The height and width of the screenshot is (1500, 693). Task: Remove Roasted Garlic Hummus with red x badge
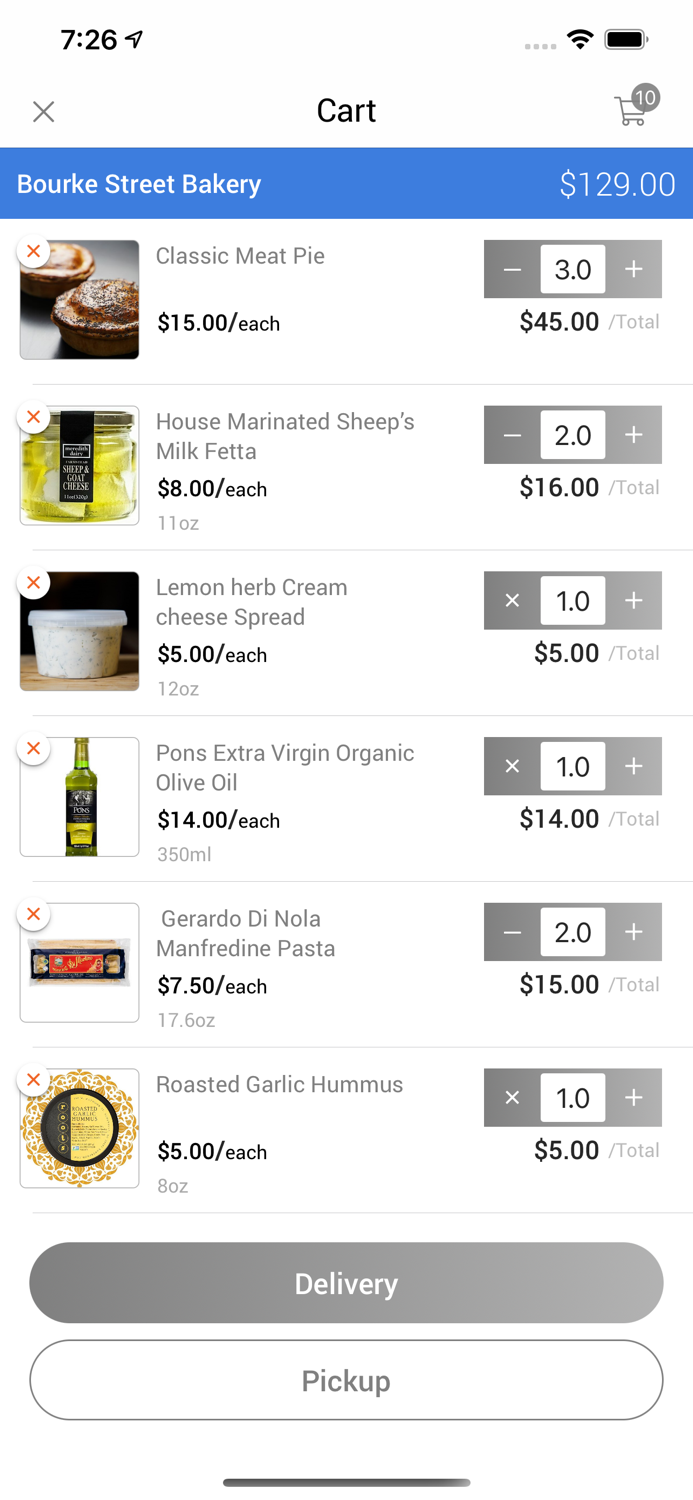(34, 1080)
